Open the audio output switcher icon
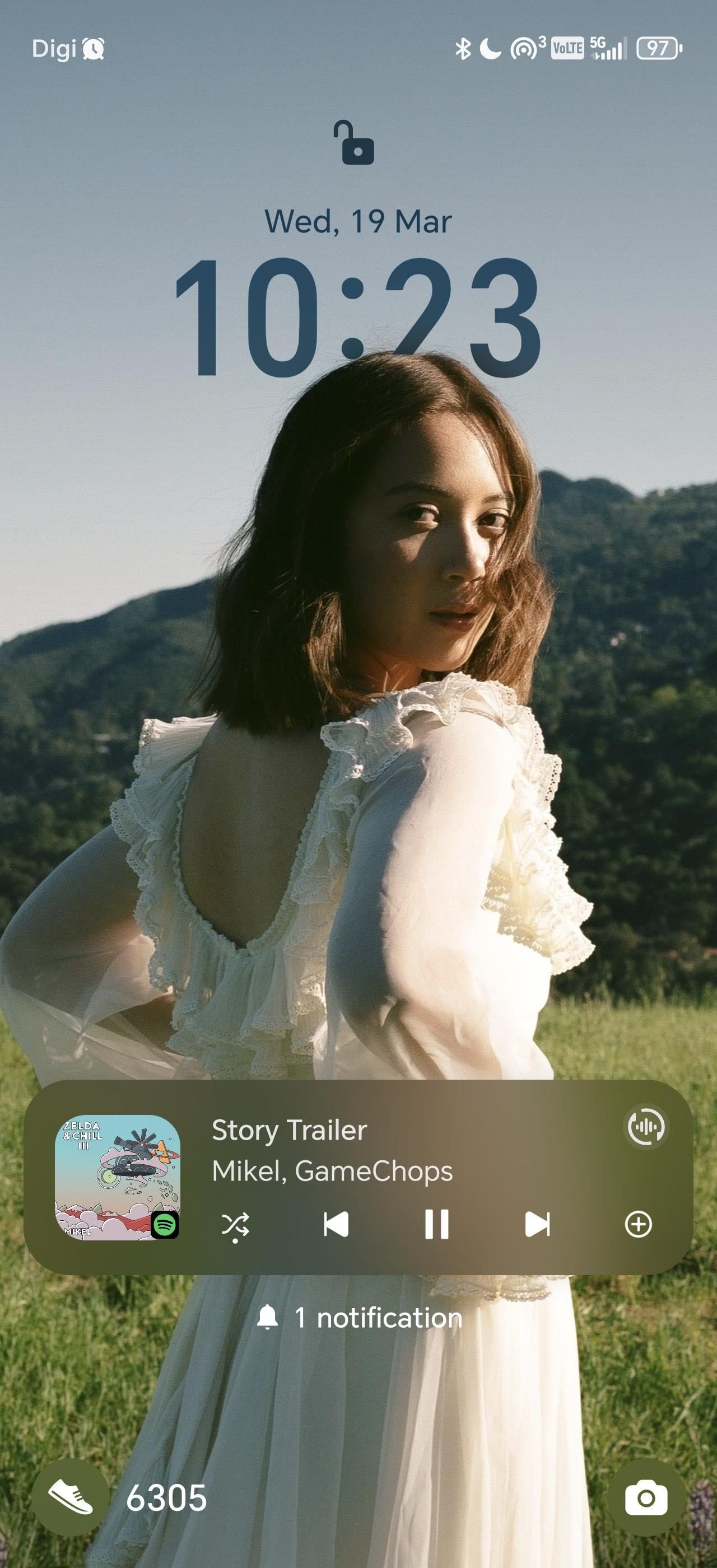This screenshot has height=1568, width=717. 646,1127
